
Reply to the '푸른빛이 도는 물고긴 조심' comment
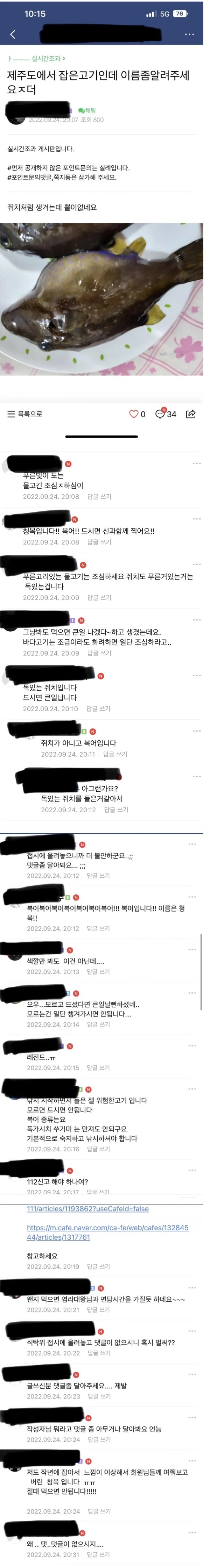99,497
